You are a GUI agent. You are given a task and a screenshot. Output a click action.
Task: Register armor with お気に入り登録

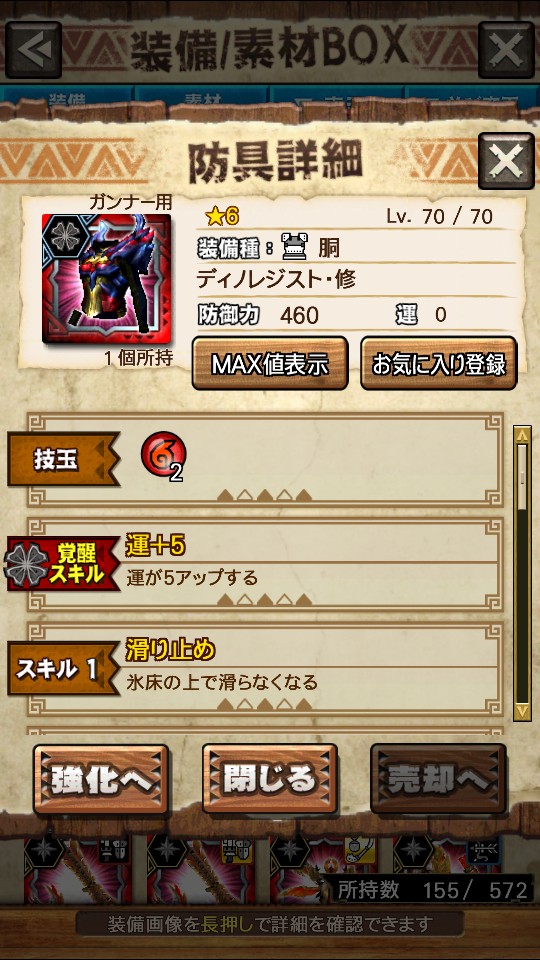pos(438,364)
